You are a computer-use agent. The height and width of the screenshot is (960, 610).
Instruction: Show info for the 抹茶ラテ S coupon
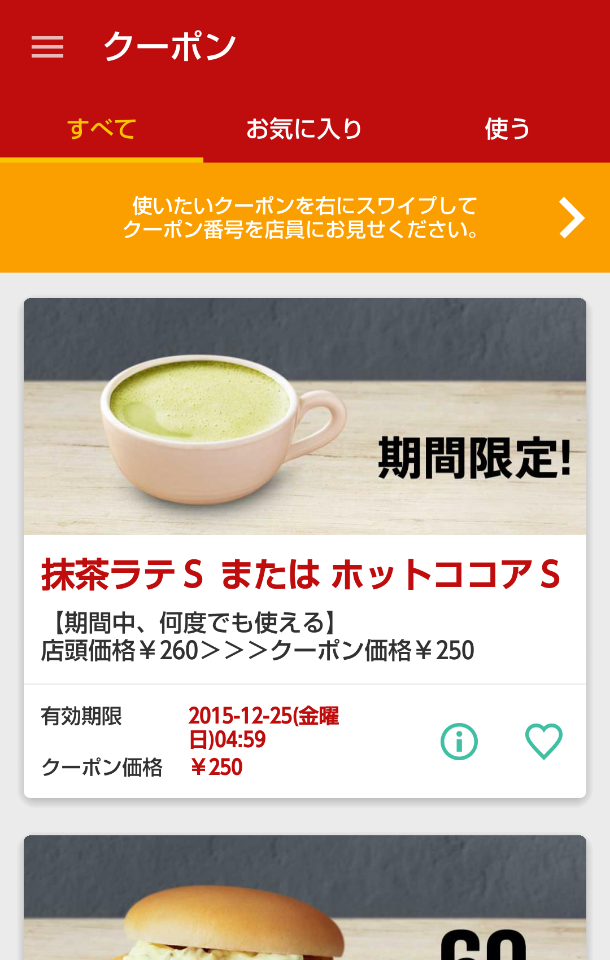459,742
